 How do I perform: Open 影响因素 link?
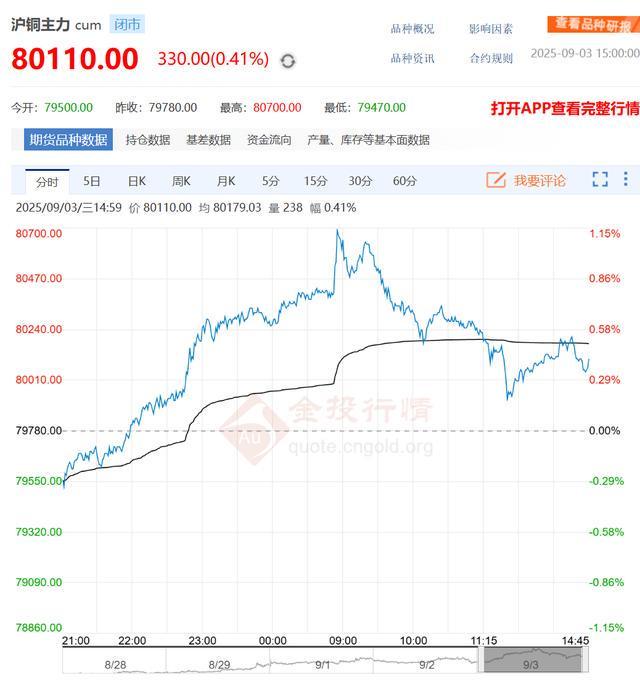491,29
